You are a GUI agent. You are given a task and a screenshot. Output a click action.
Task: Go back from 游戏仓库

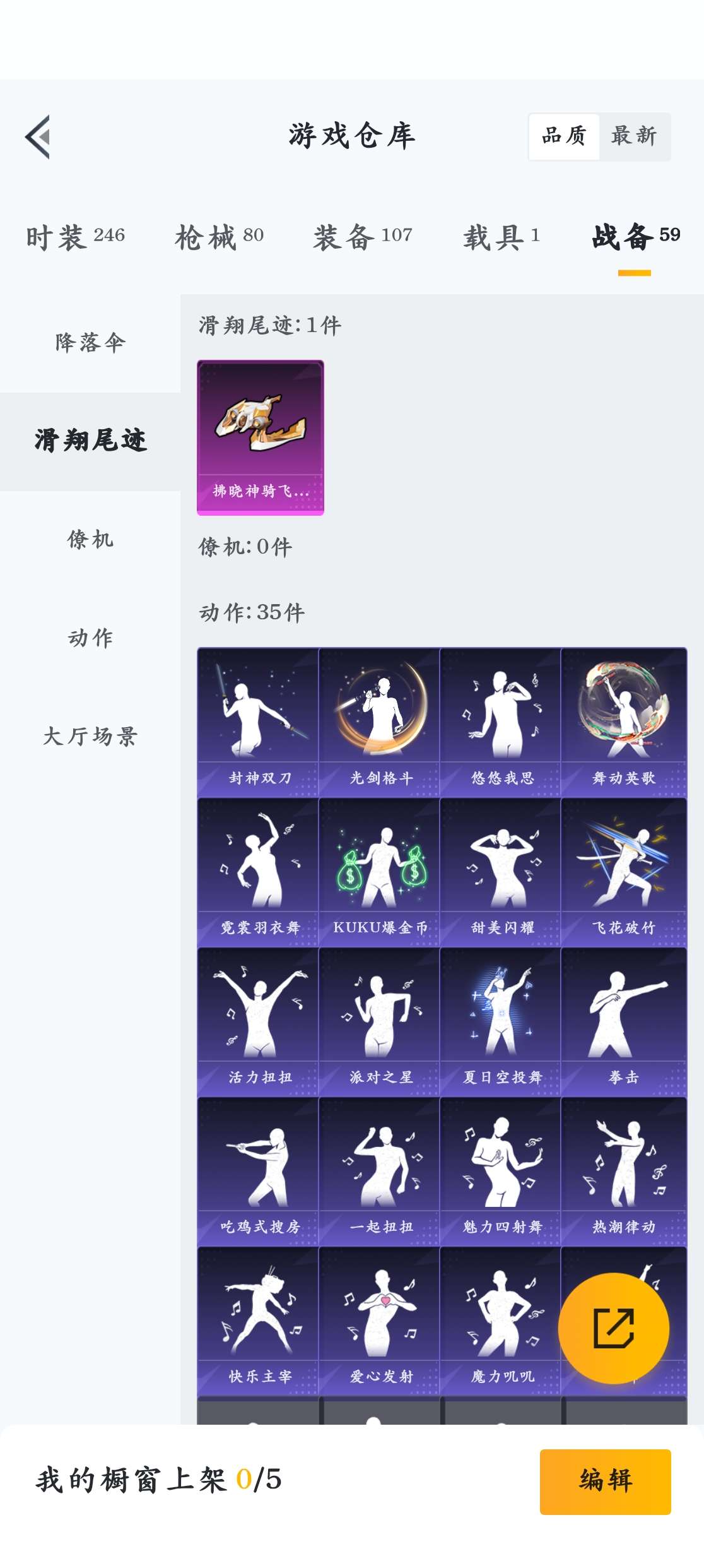tap(38, 136)
